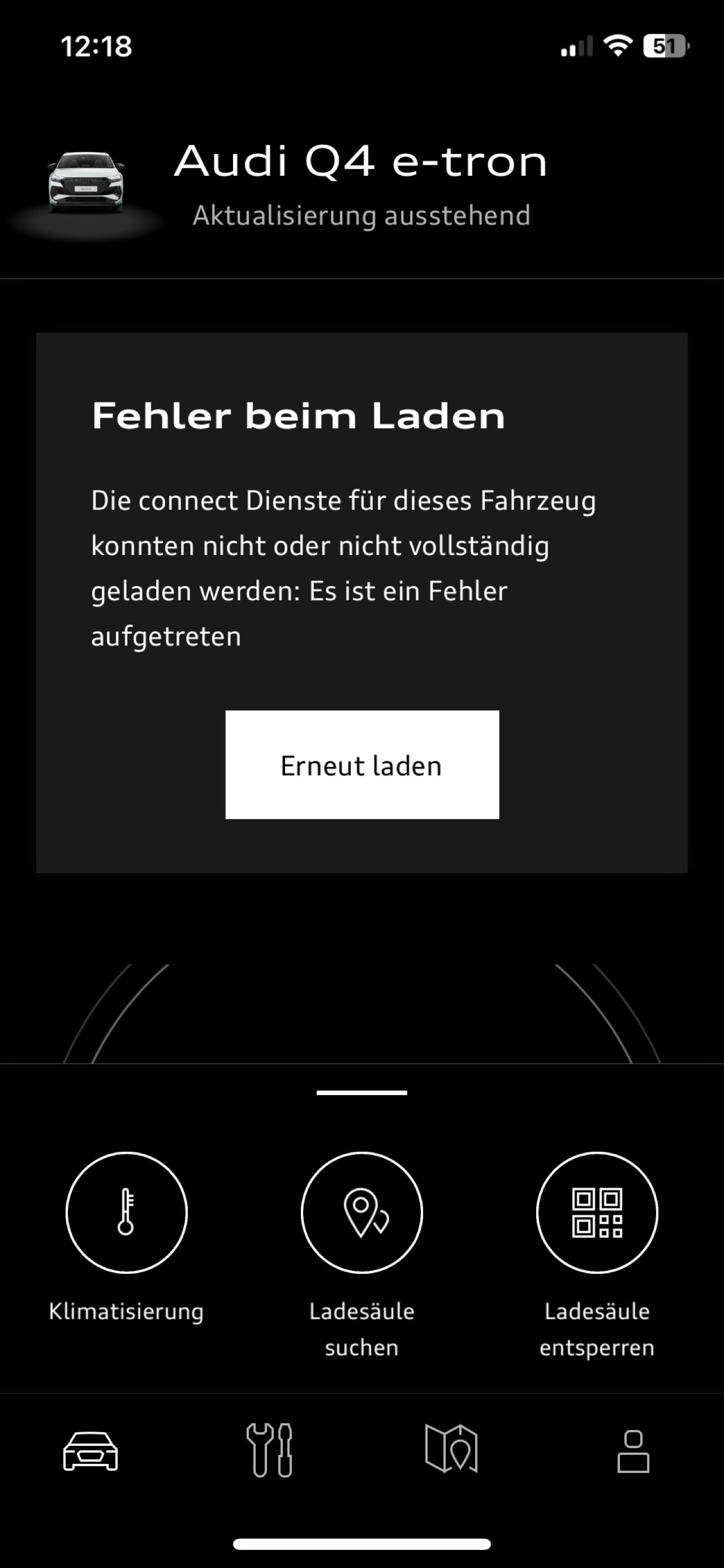Tap the quick actions drawer handle
The height and width of the screenshot is (1568, 724).
[361, 1093]
